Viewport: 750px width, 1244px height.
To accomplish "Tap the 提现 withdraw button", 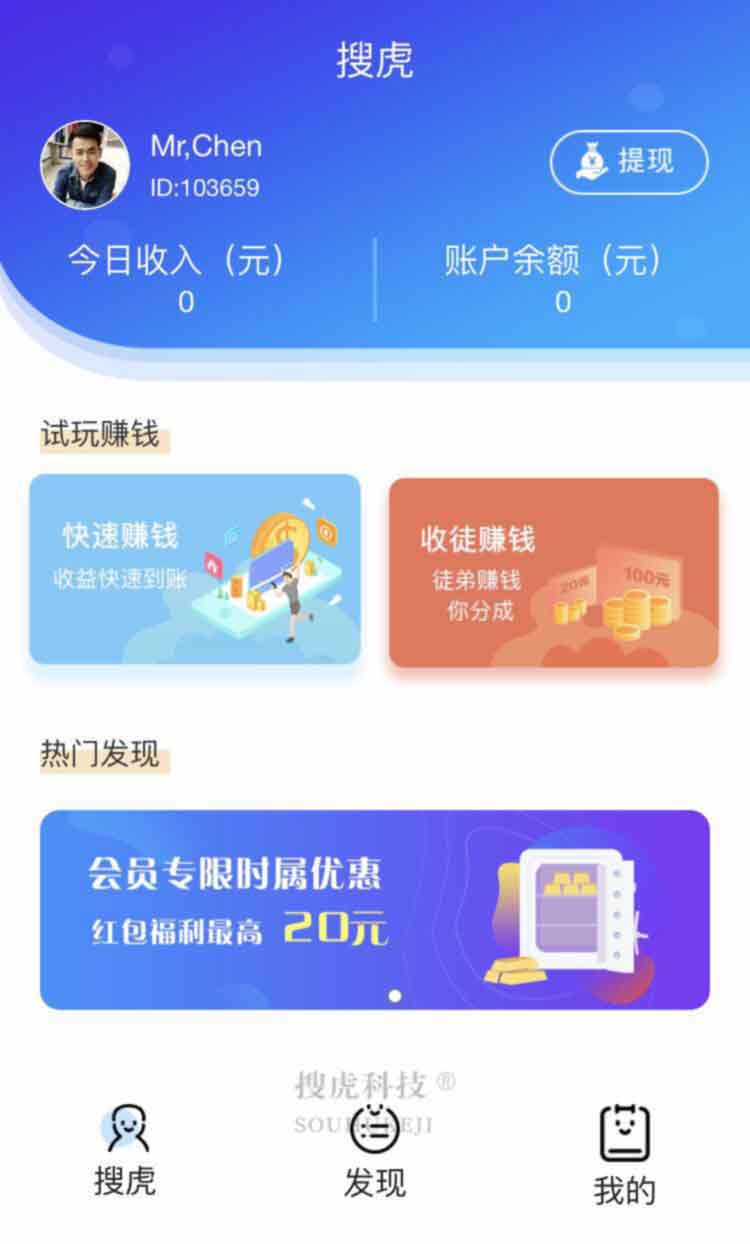I will coord(629,161).
